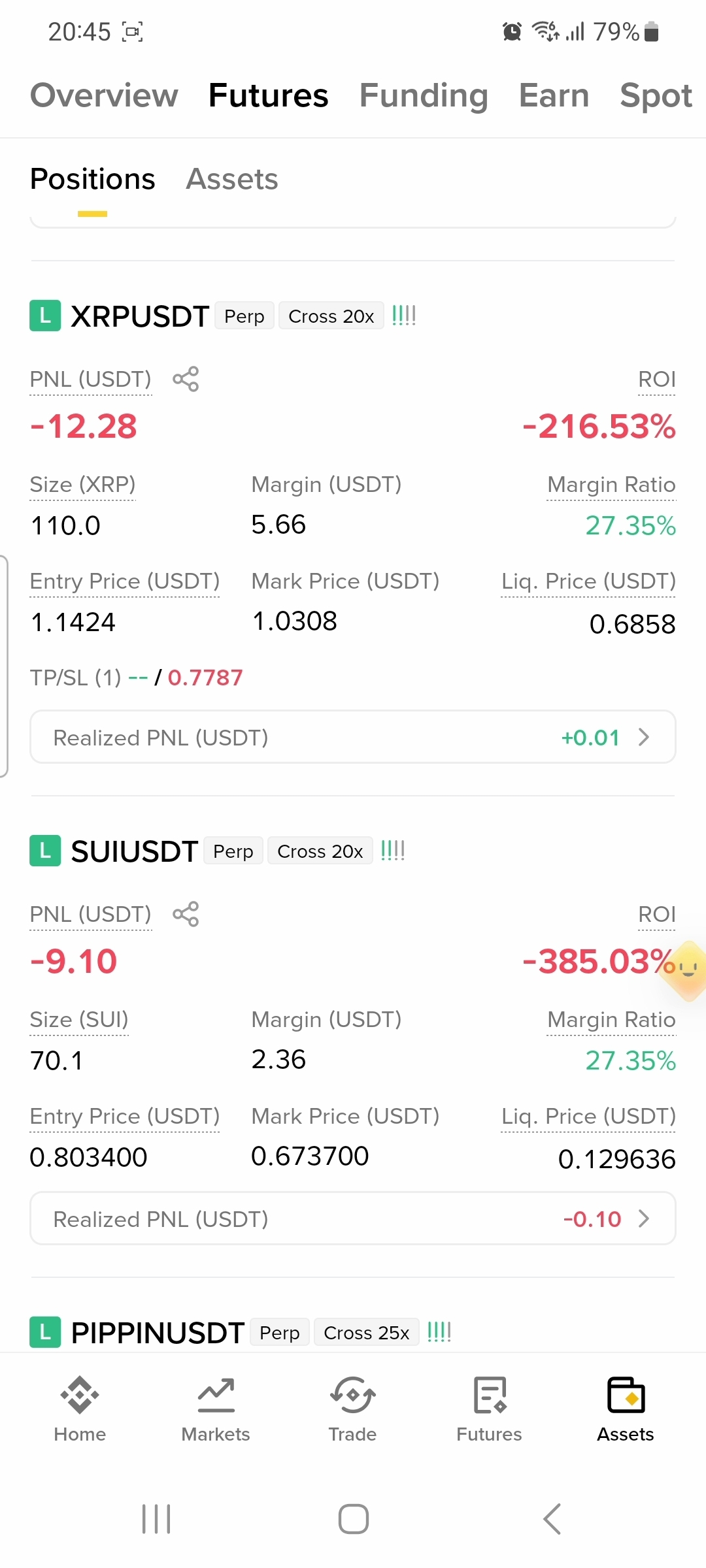
Task: Tap the floating smiley feedback icon
Action: pos(686,970)
